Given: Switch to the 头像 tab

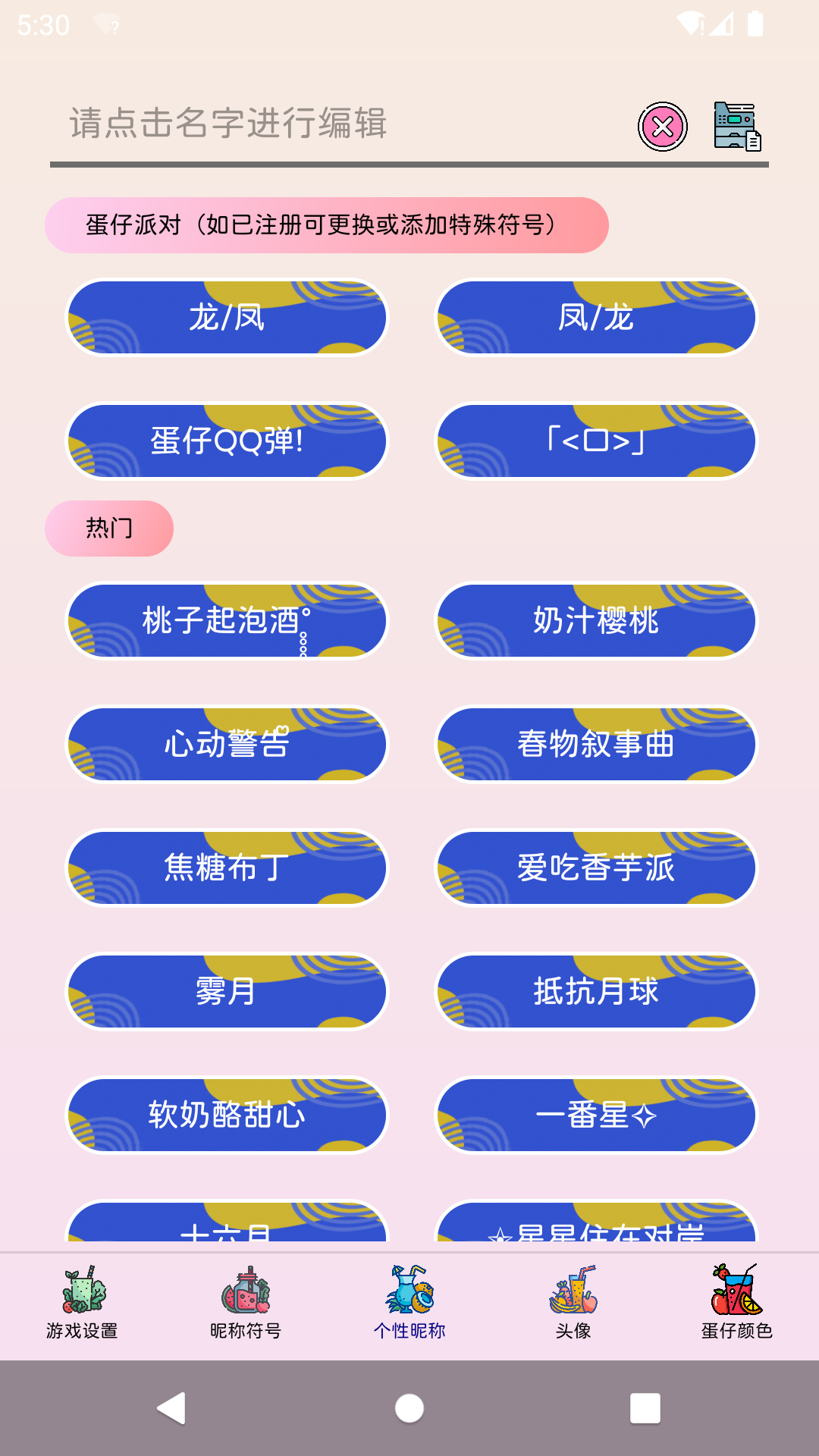Looking at the screenshot, I should click(573, 1310).
